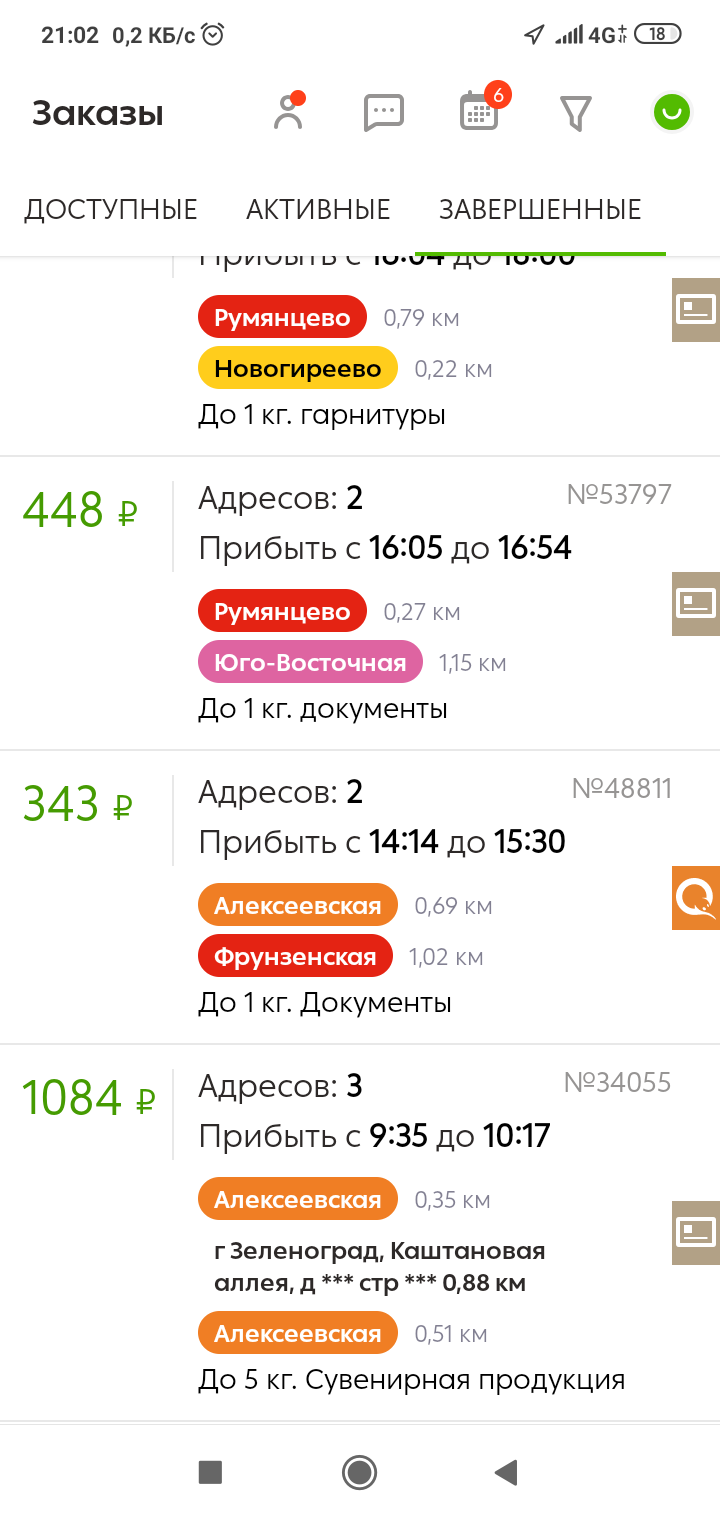Open the profile icon in the header

pyautogui.click(x=289, y=112)
